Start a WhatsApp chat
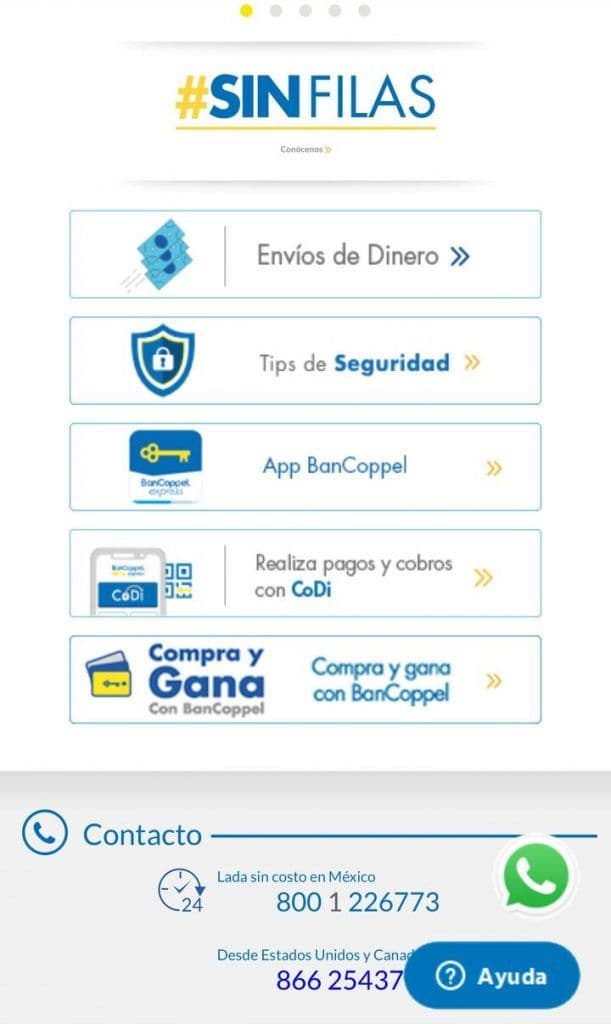This screenshot has height=1024, width=611. [x=536, y=876]
